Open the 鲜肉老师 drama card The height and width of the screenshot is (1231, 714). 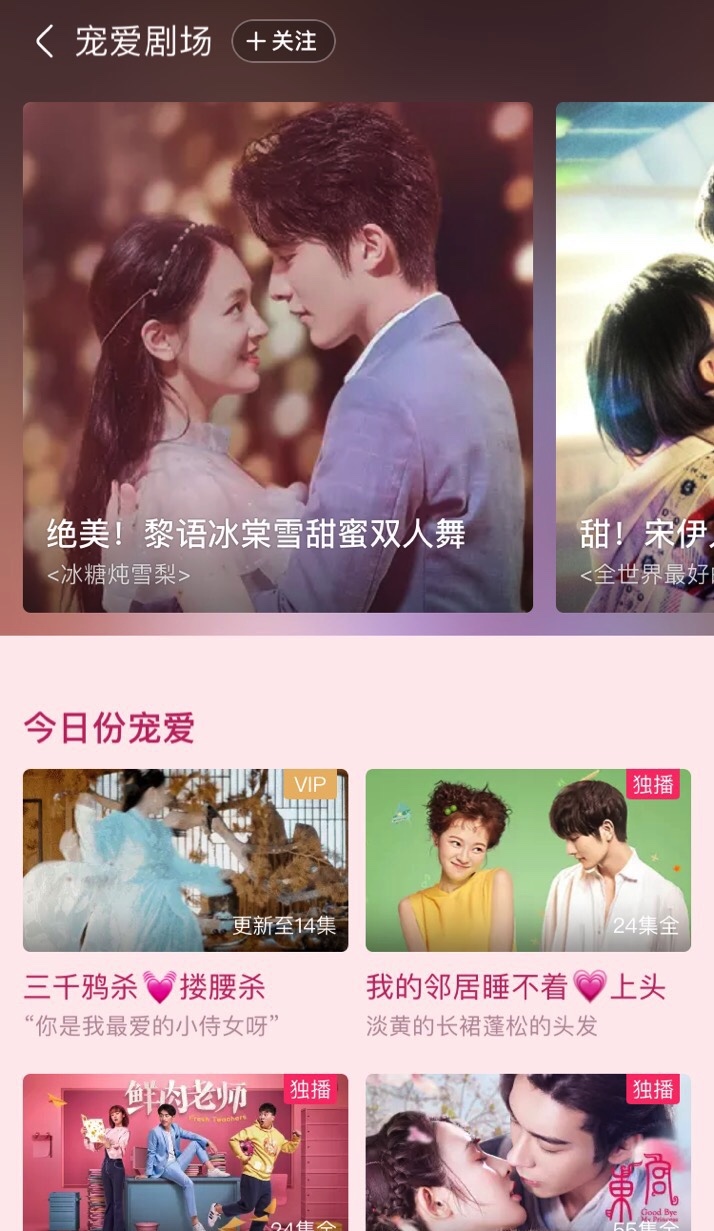[x=185, y=1152]
